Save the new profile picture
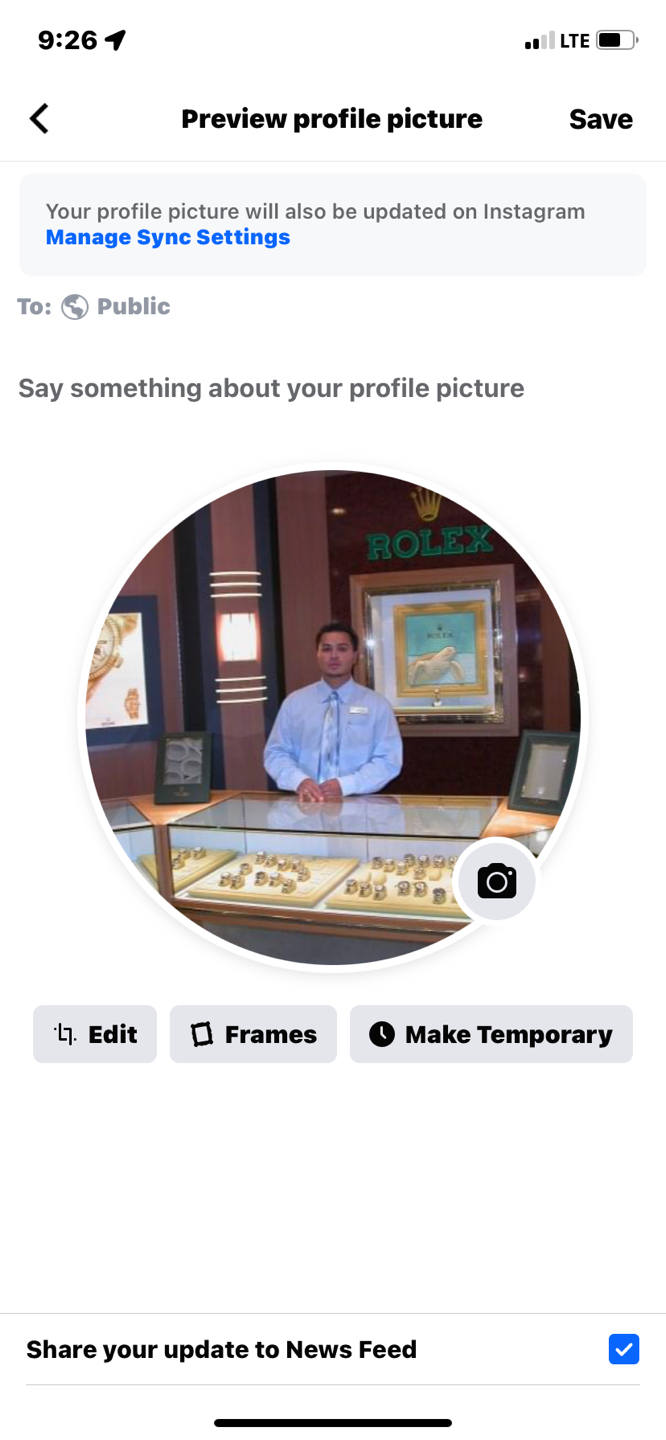 [600, 119]
